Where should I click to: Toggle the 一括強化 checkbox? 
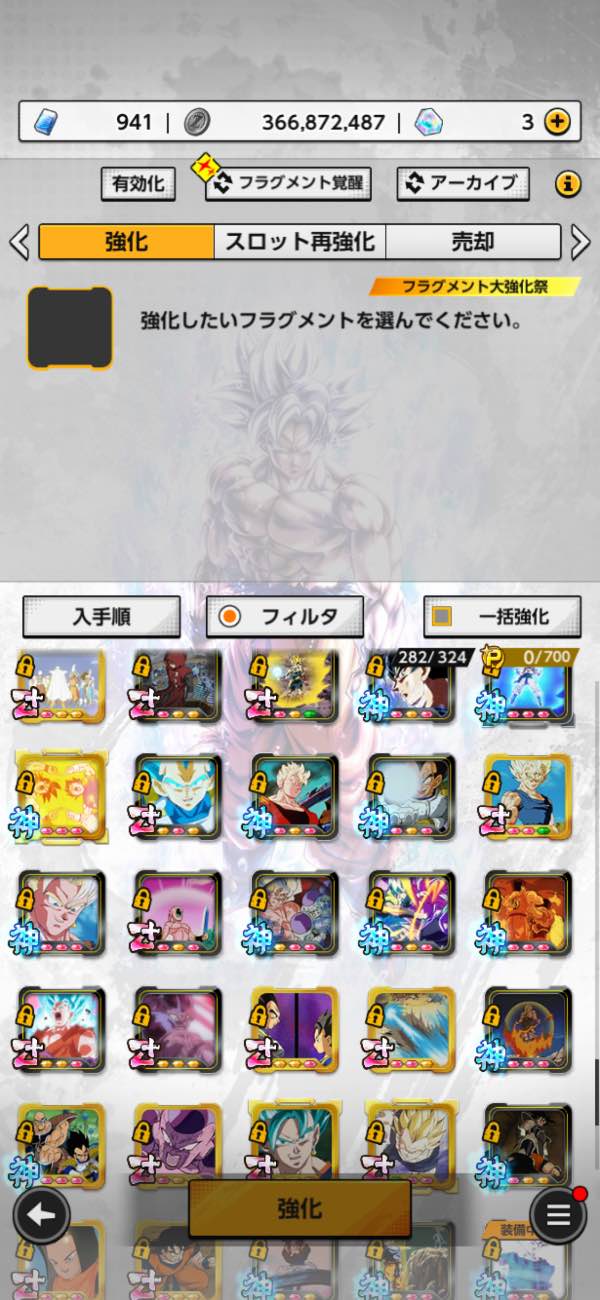(441, 616)
